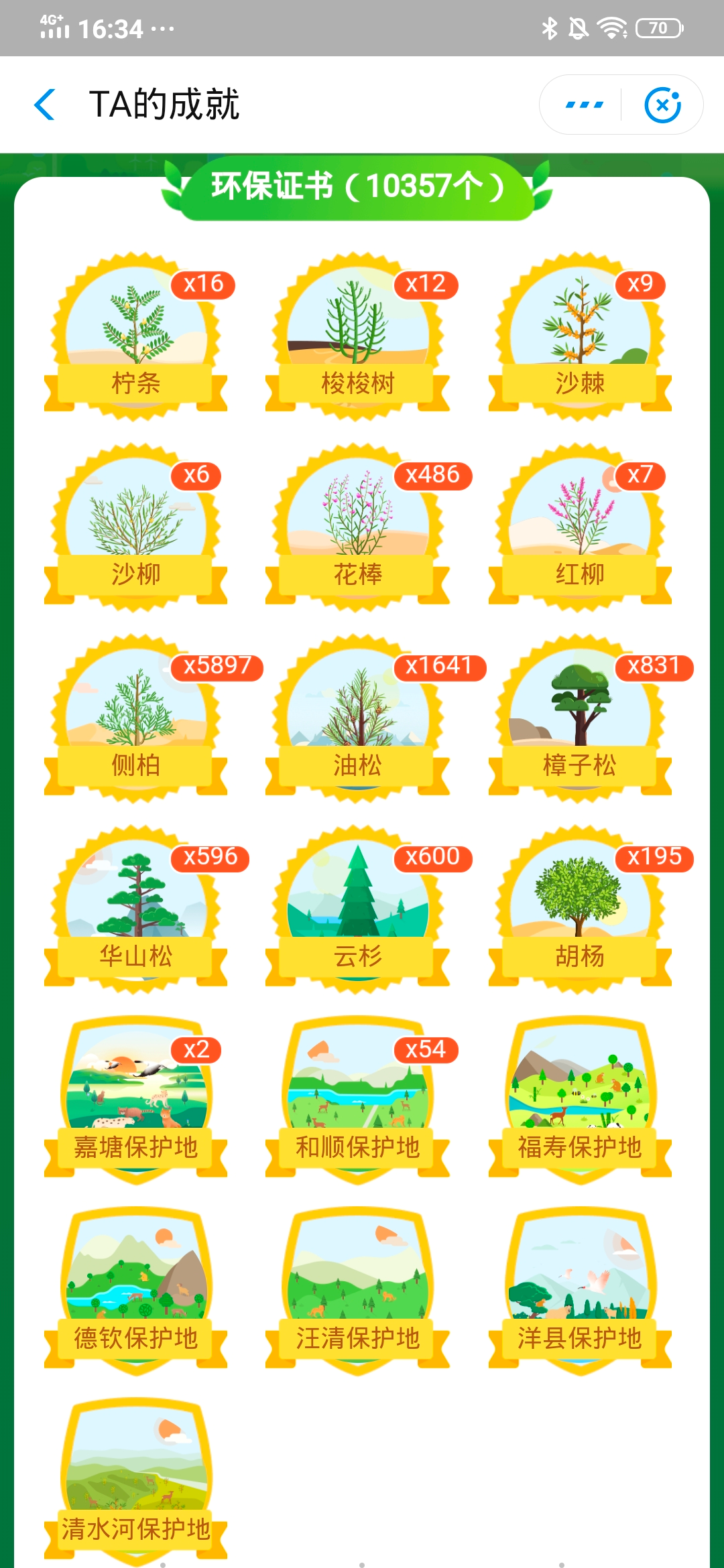Open the 胡杨 certificate badge
Screen dimensions: 724x1568
tap(580, 908)
